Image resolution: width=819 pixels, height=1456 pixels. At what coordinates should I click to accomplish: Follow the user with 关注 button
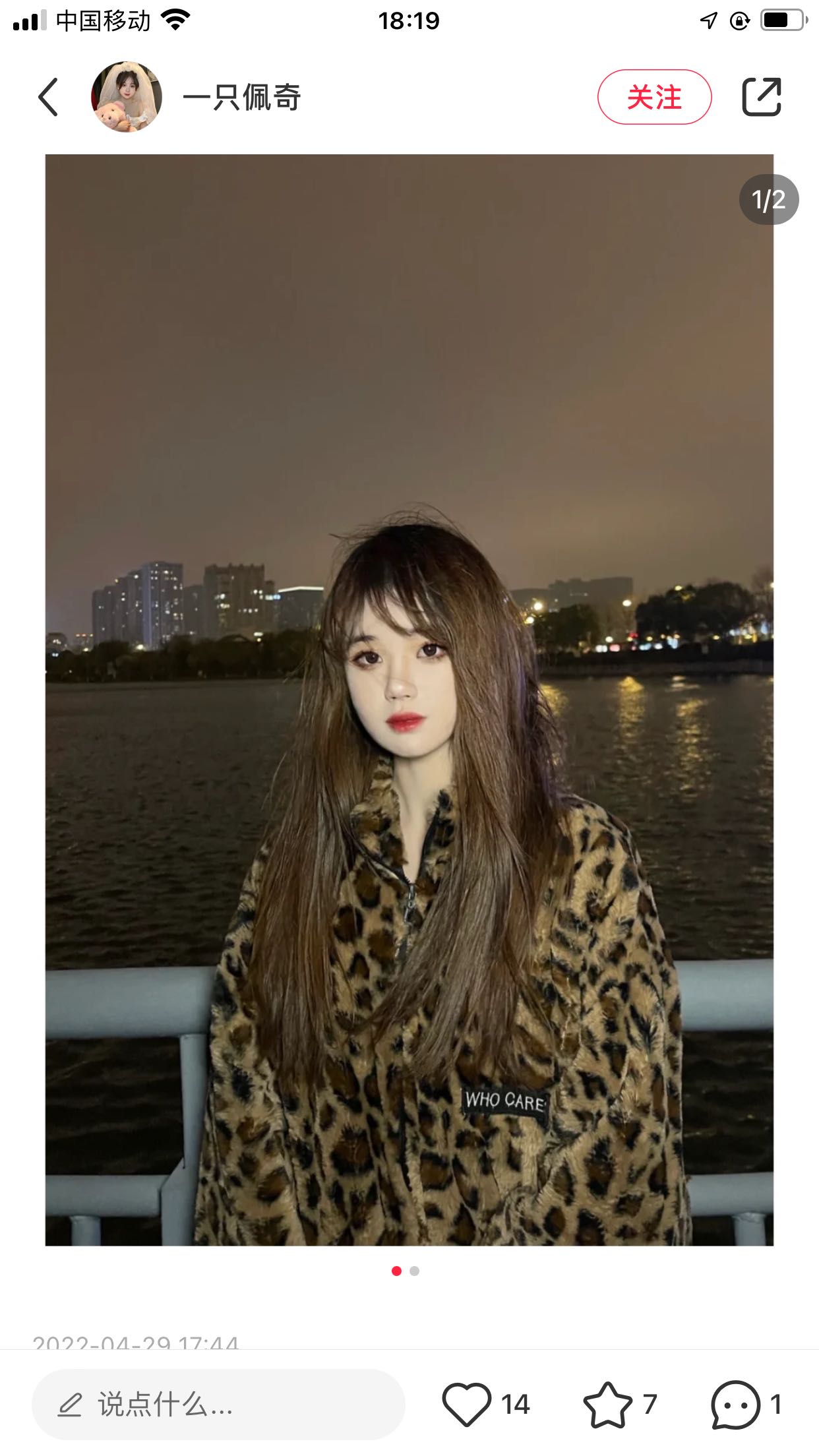654,97
